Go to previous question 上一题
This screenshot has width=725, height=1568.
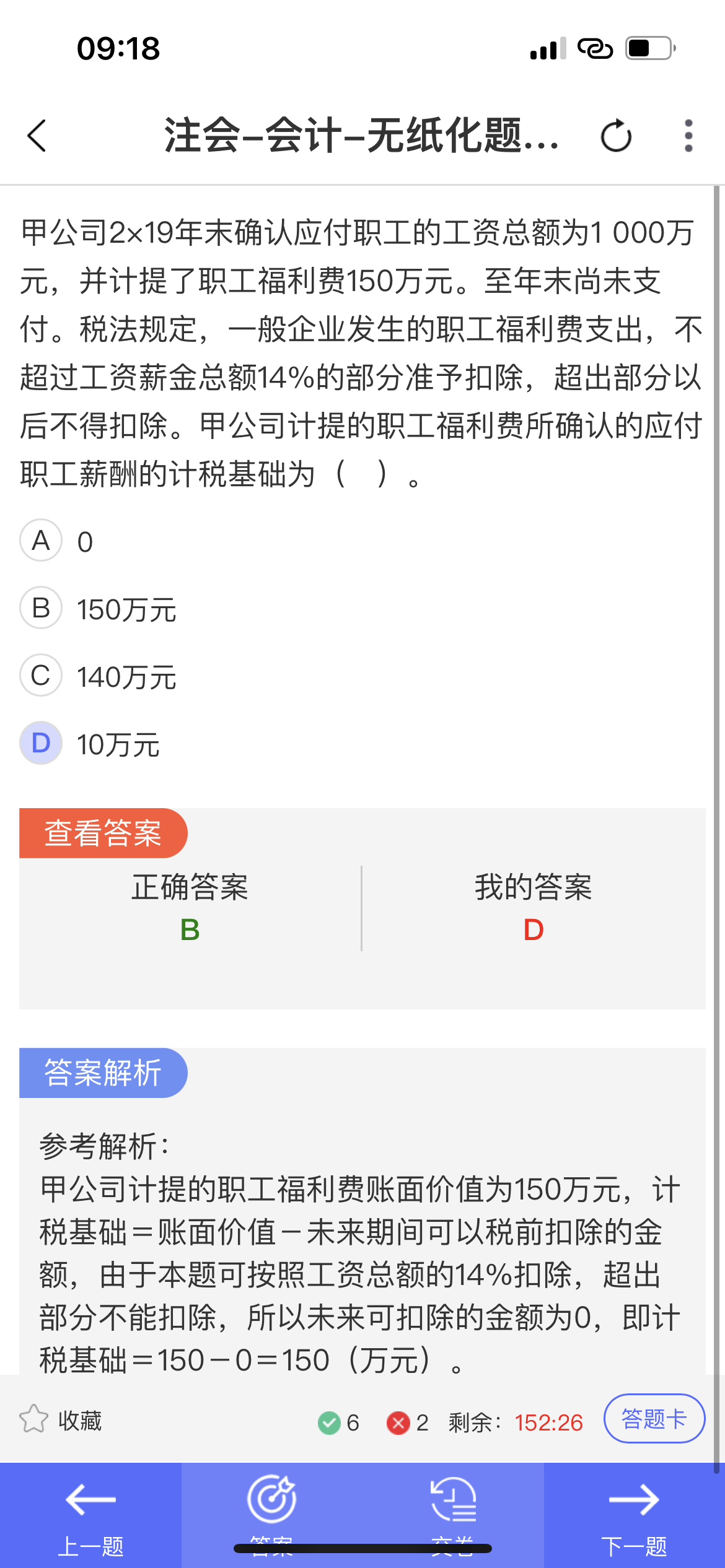point(91,1516)
